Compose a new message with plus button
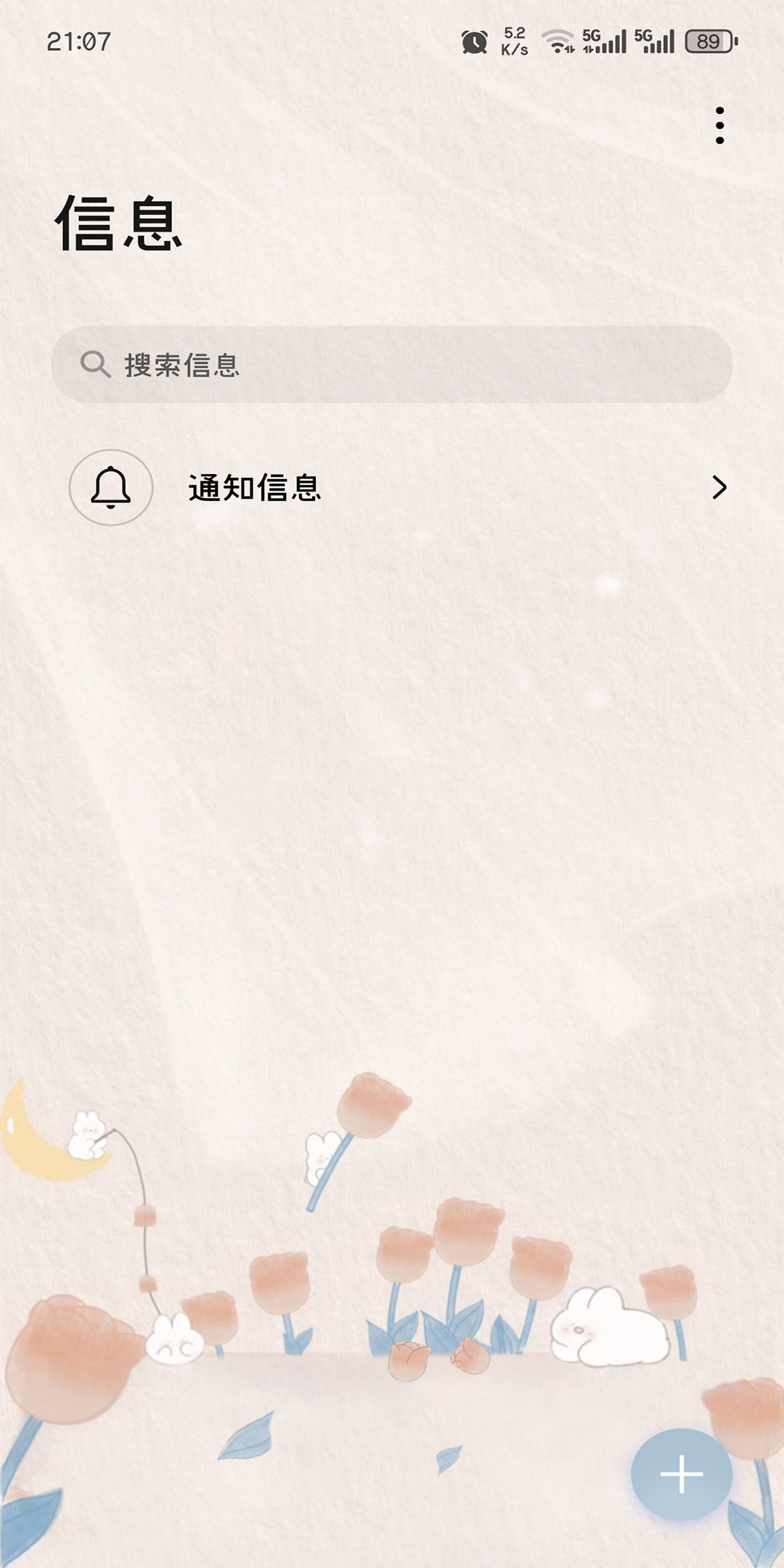 click(x=681, y=1474)
